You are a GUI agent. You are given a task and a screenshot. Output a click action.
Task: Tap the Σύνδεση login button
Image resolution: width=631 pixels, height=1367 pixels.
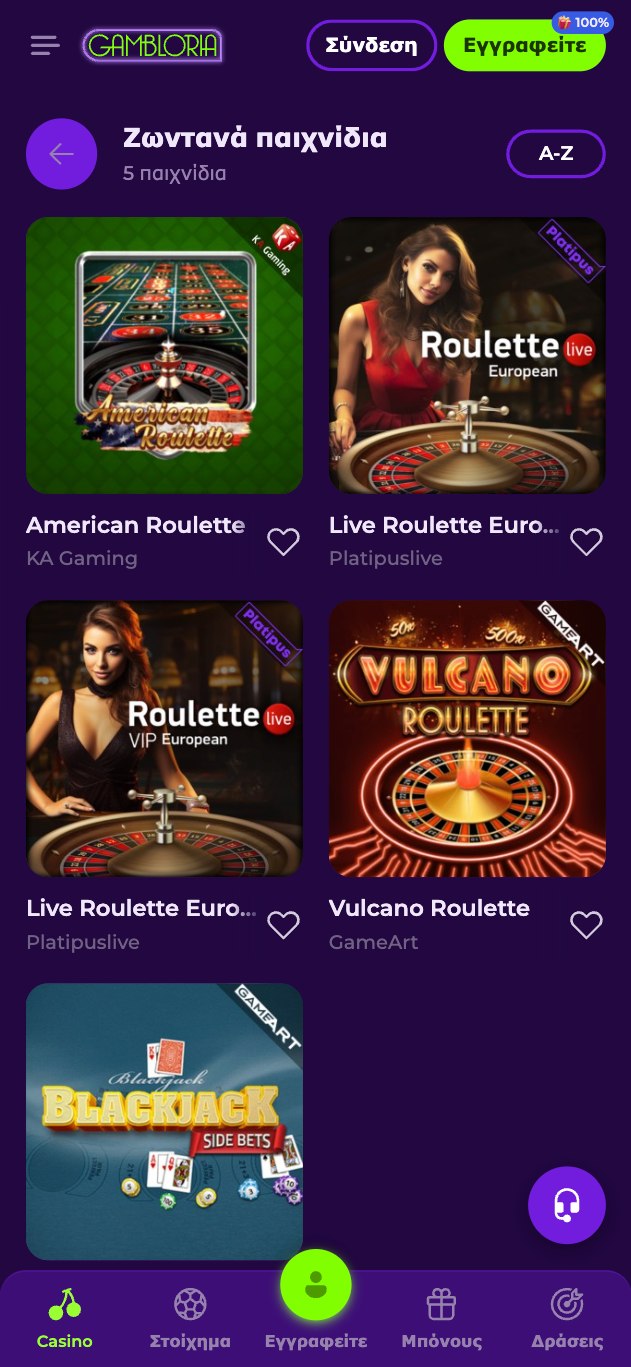(x=371, y=46)
